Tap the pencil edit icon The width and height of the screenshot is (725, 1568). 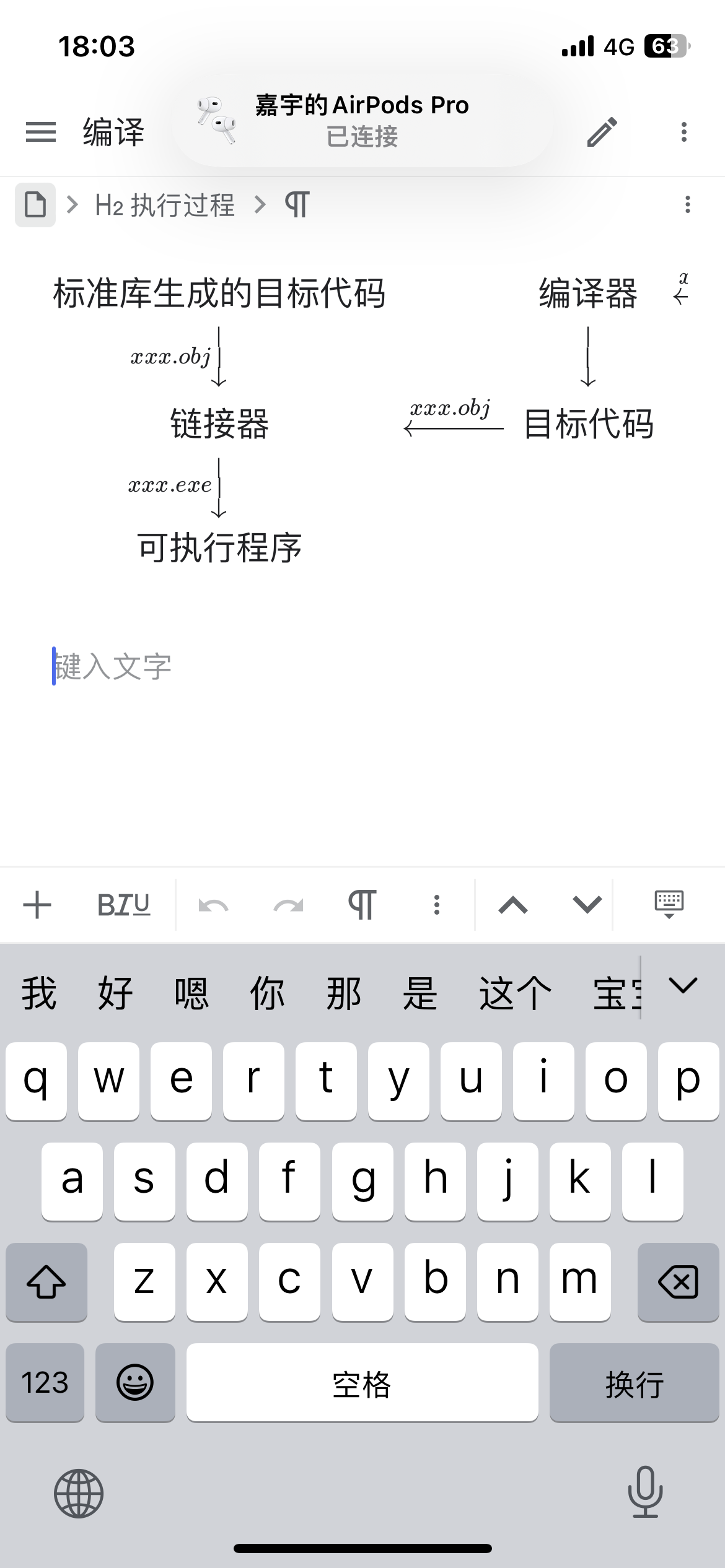tap(600, 132)
